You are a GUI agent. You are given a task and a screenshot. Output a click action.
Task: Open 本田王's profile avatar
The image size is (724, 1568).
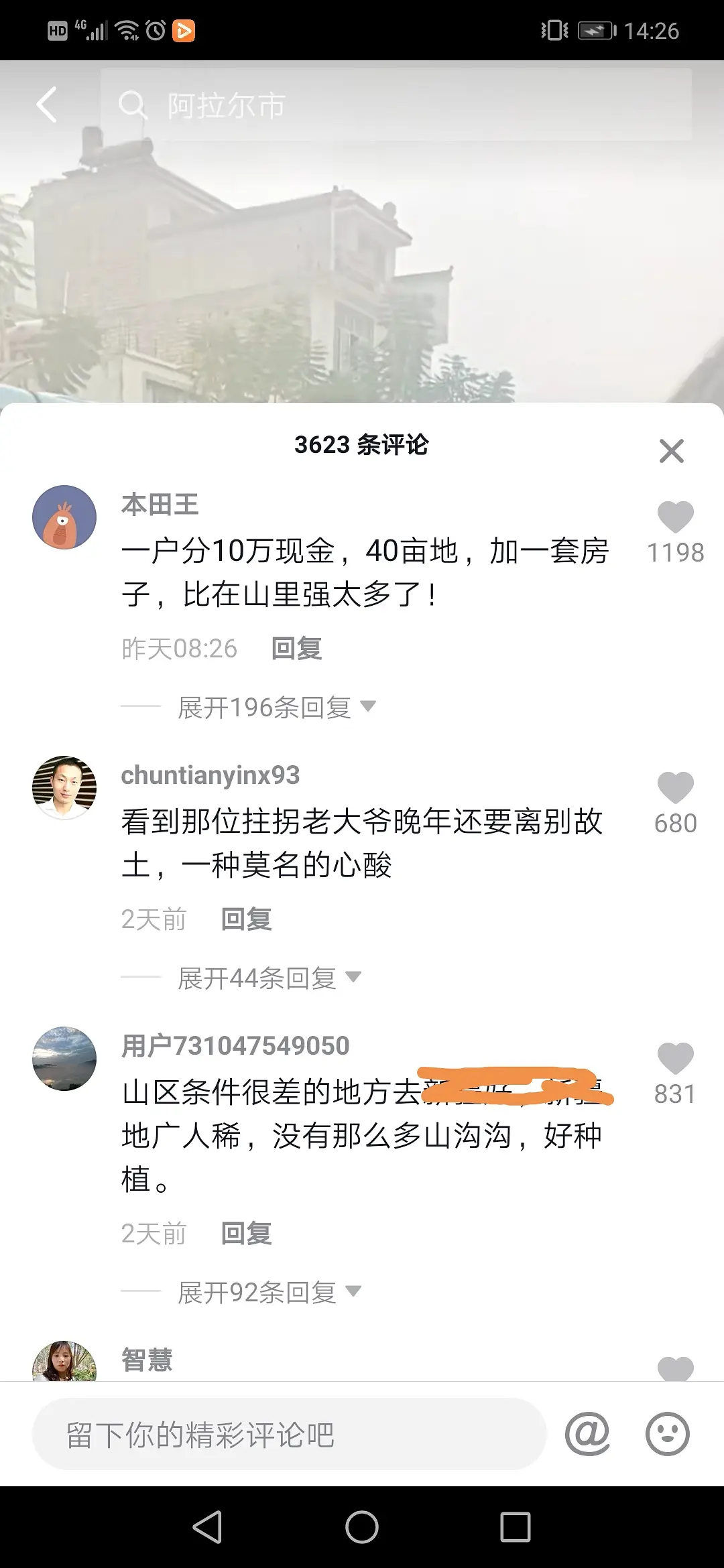[x=64, y=517]
